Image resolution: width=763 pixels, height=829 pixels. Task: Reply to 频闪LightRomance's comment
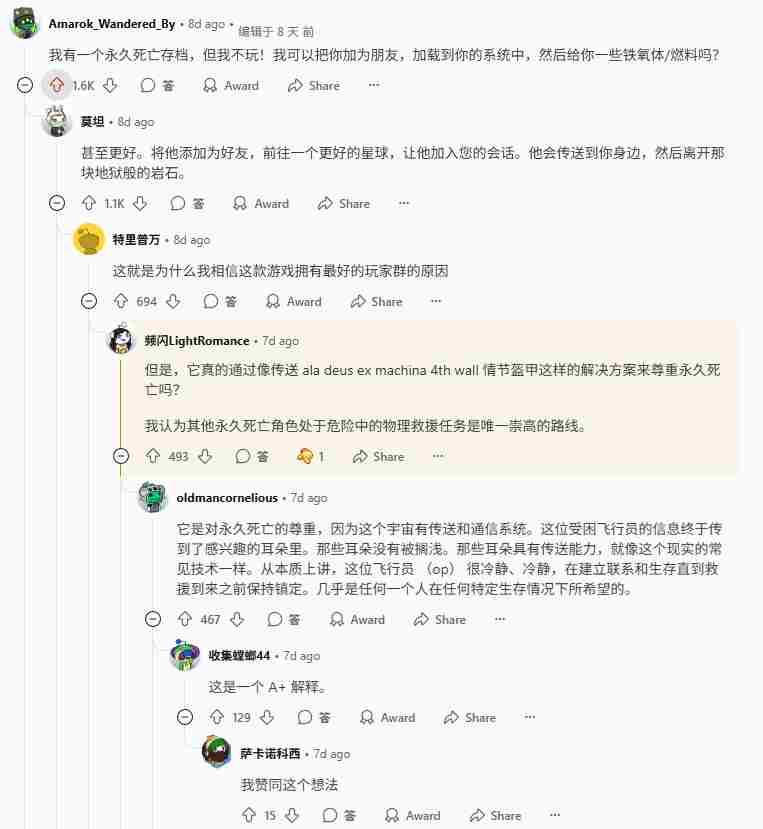point(252,456)
